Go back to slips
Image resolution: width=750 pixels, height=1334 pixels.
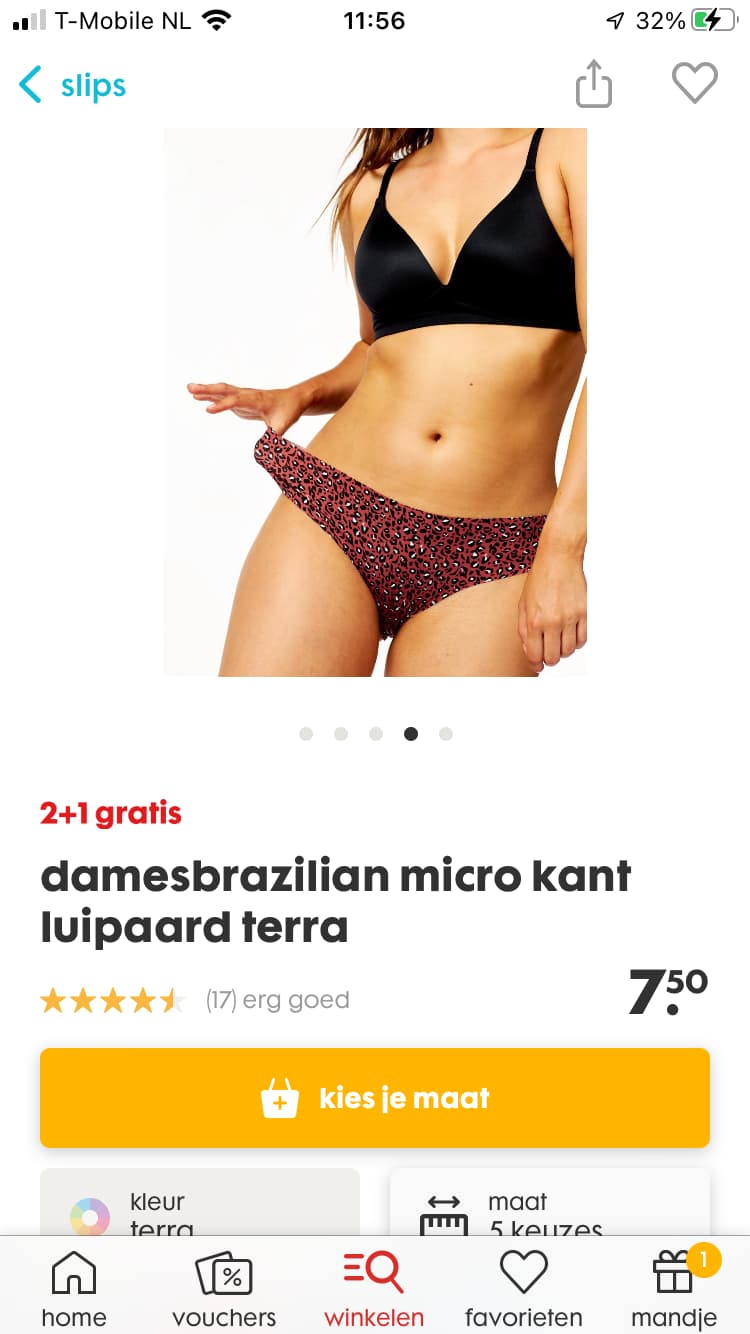[72, 85]
